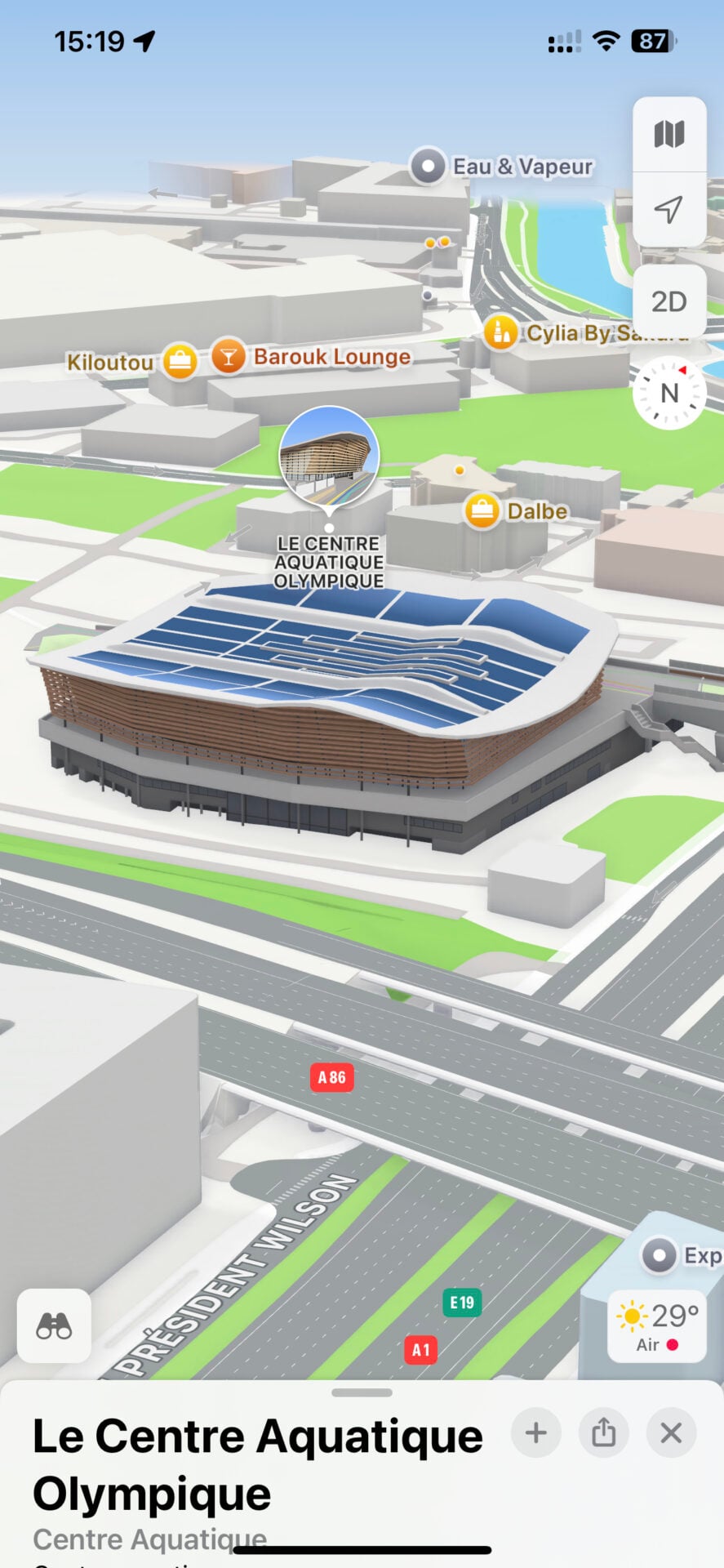Open the Cylia By Sandra marker
Image resolution: width=724 pixels, height=1568 pixels.
coord(501,332)
